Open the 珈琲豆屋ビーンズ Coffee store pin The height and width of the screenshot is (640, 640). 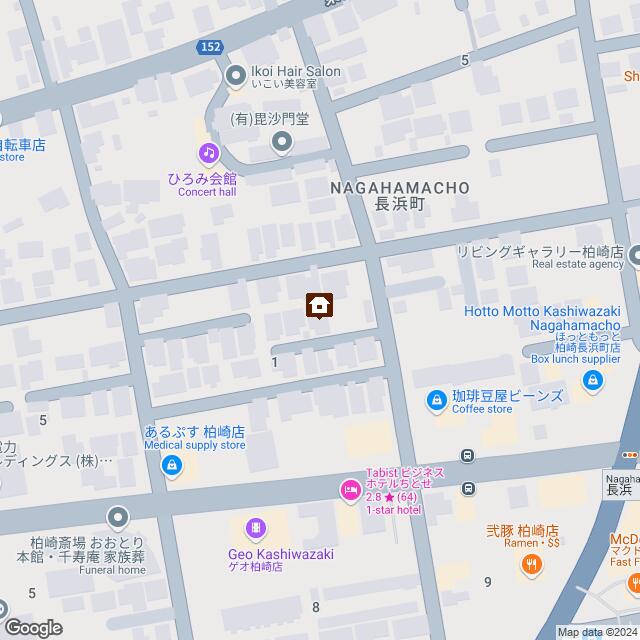[x=437, y=402]
